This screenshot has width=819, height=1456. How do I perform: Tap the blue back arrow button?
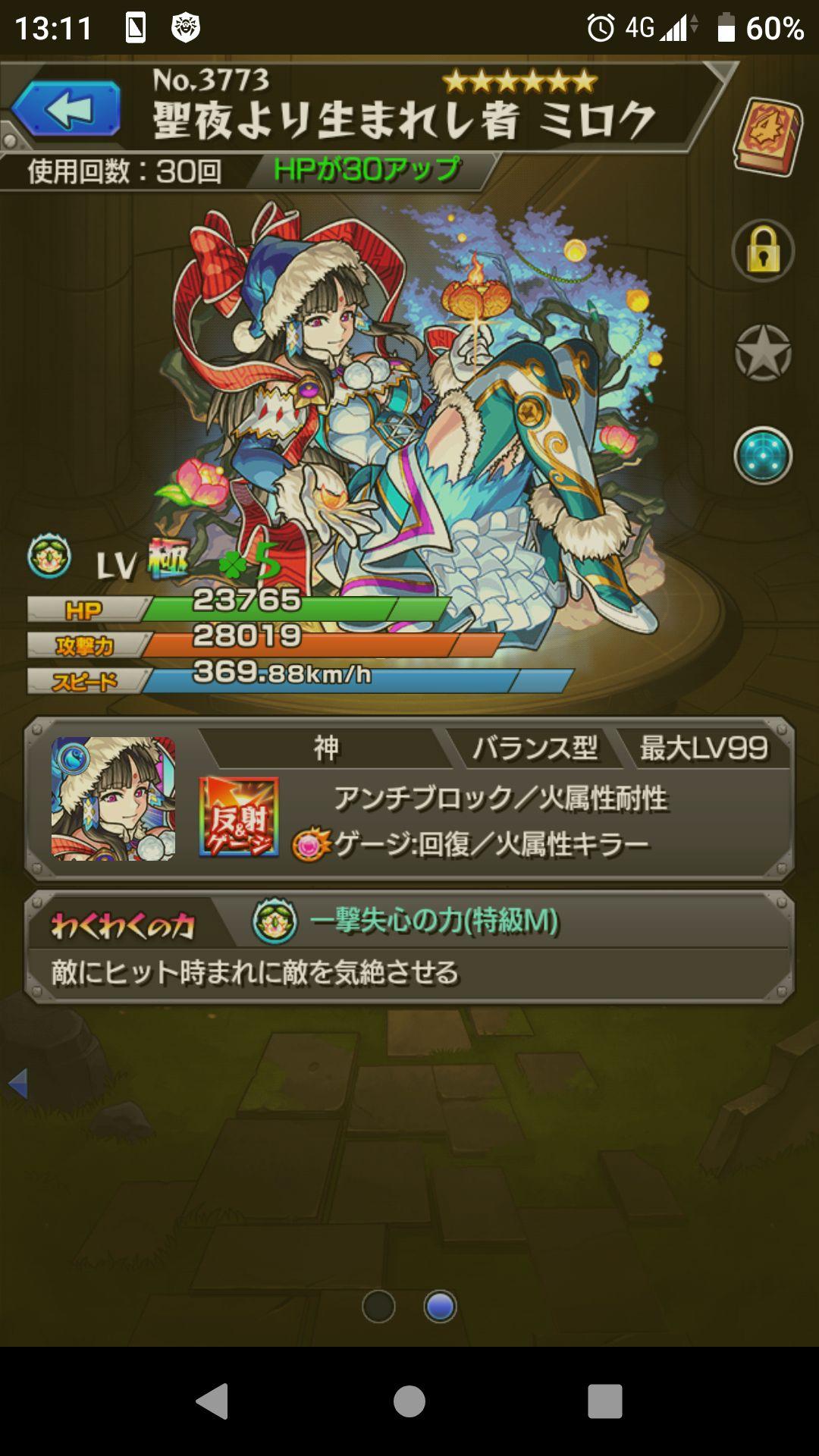pyautogui.click(x=67, y=110)
